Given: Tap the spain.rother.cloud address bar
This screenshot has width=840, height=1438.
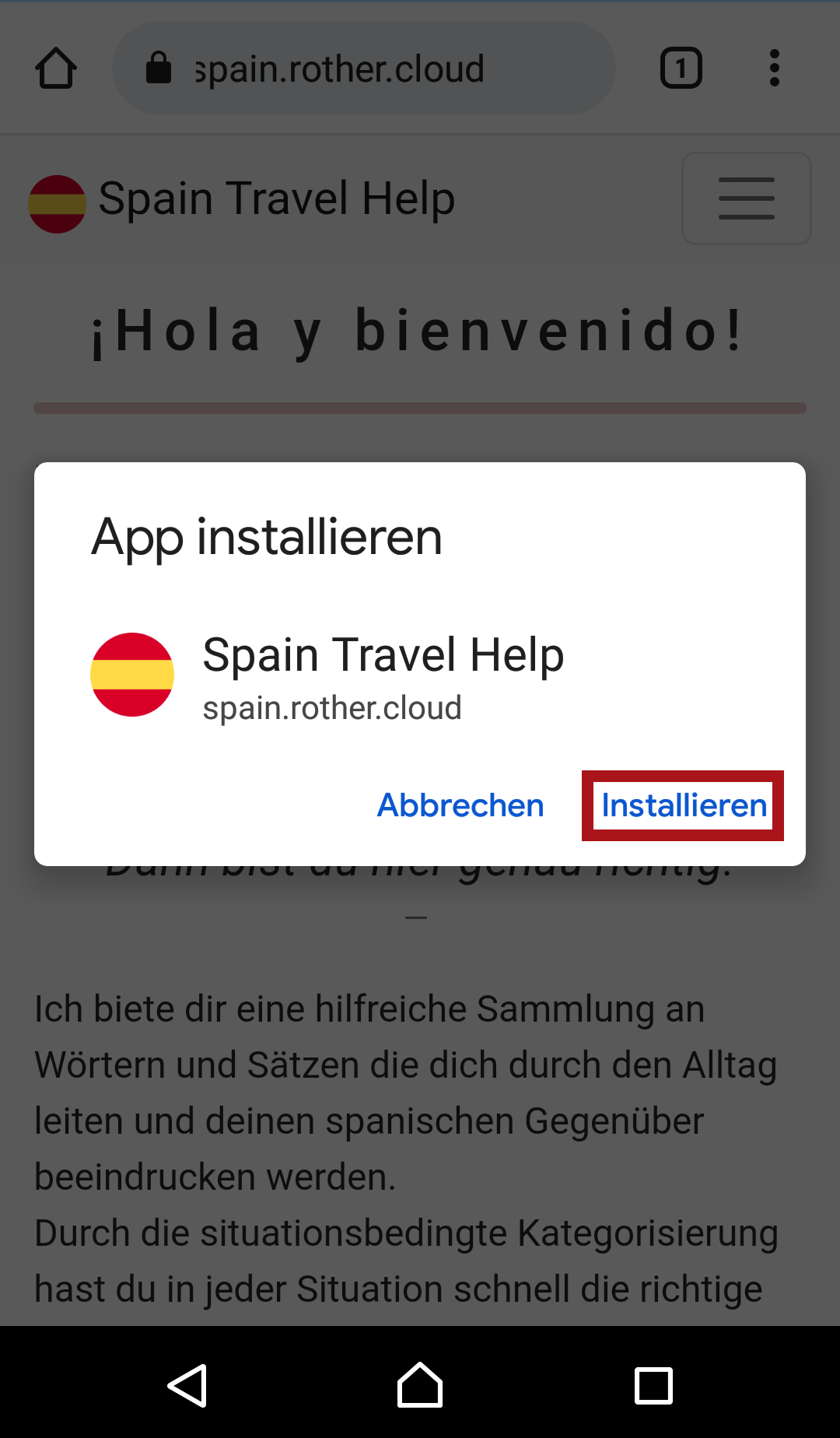Looking at the screenshot, I should [x=363, y=68].
